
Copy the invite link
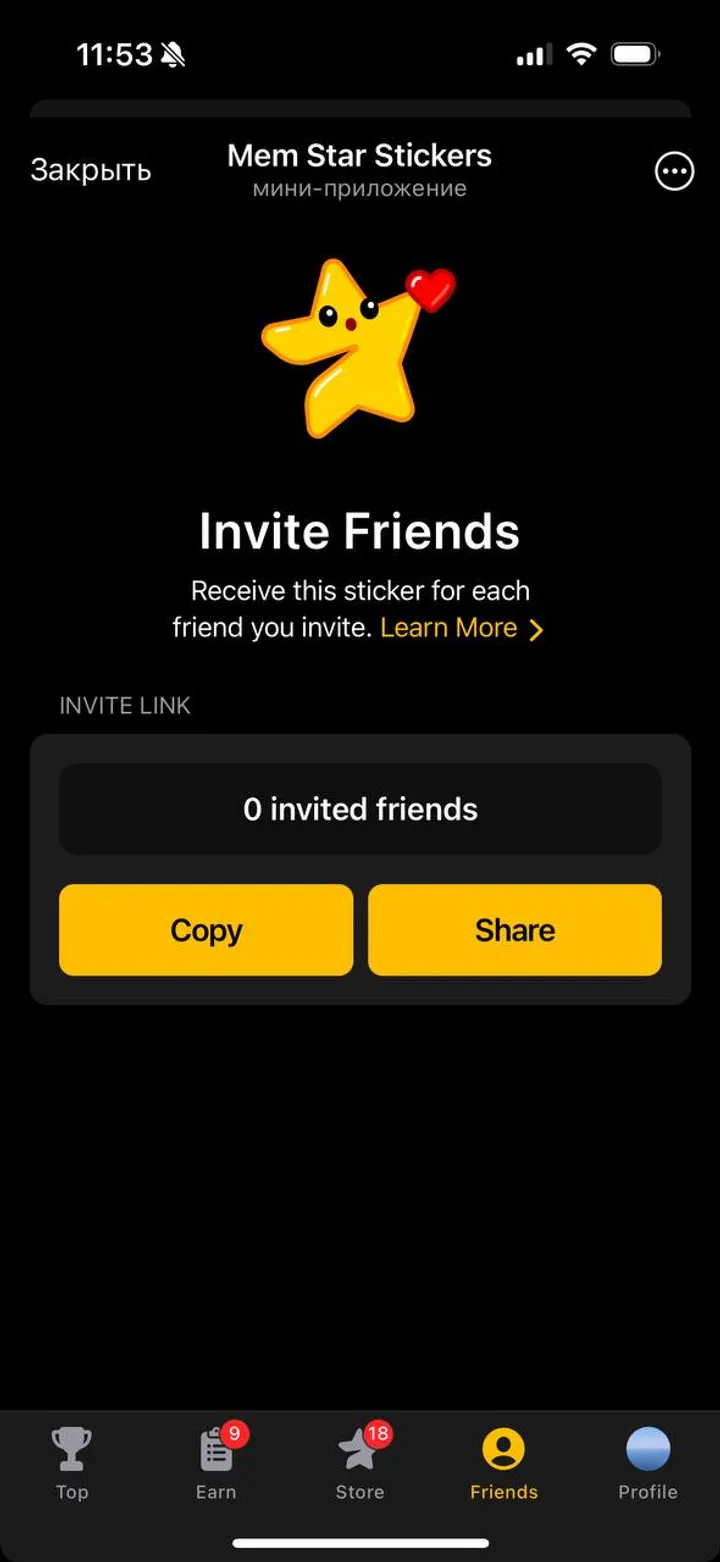pos(206,930)
